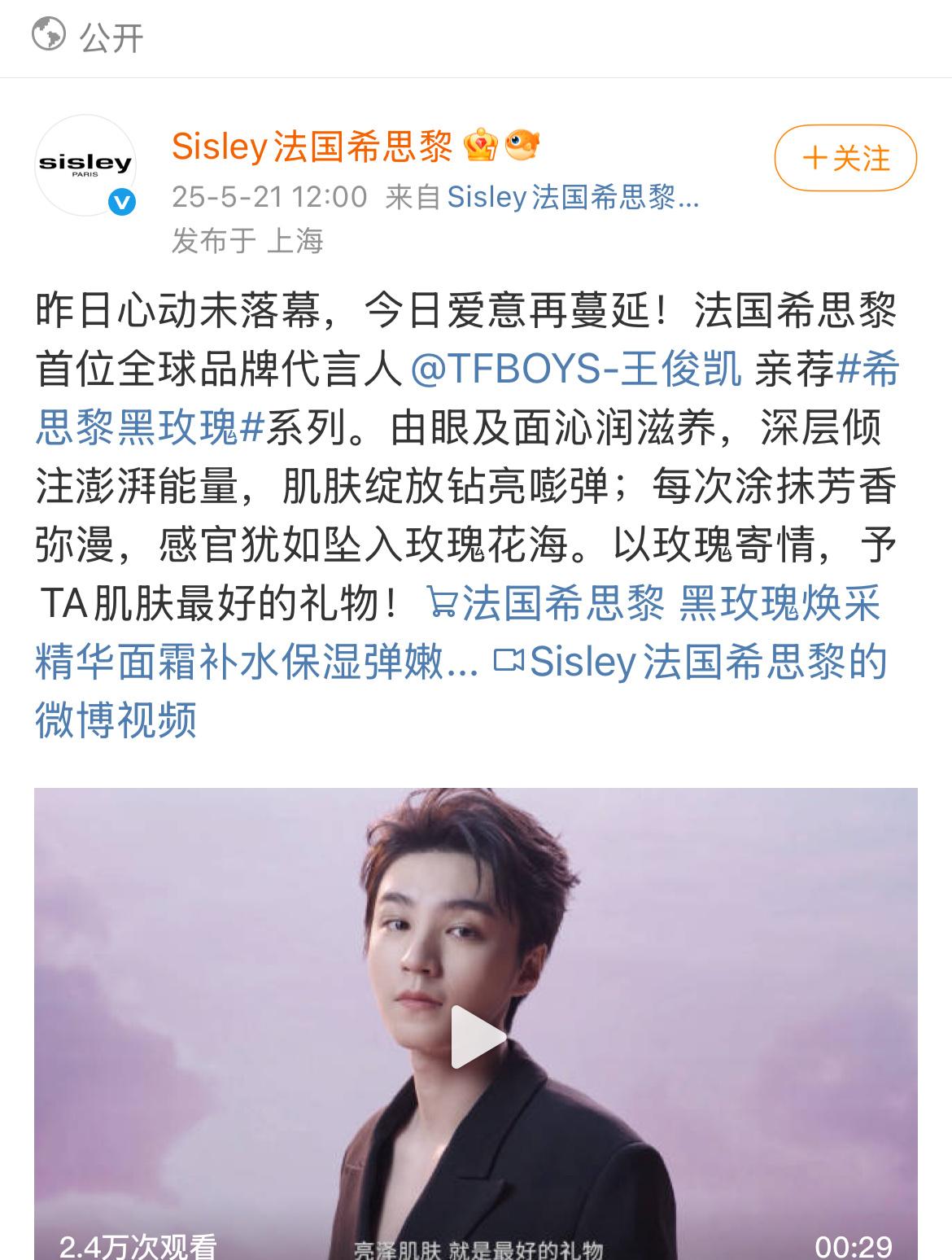Follow Sisley法国希思黎 with 关注 button
952x1260 pixels.
click(x=845, y=158)
